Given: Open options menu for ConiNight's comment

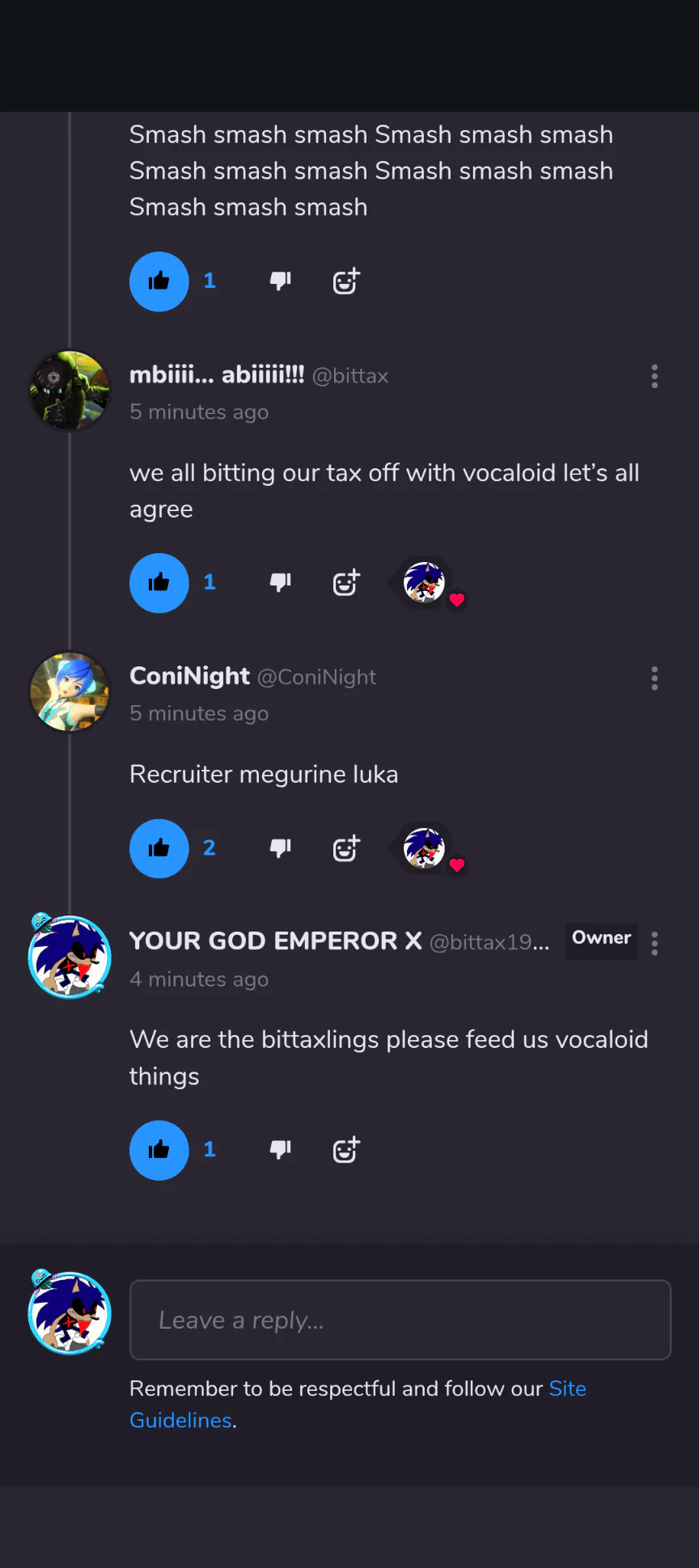Looking at the screenshot, I should (x=655, y=678).
